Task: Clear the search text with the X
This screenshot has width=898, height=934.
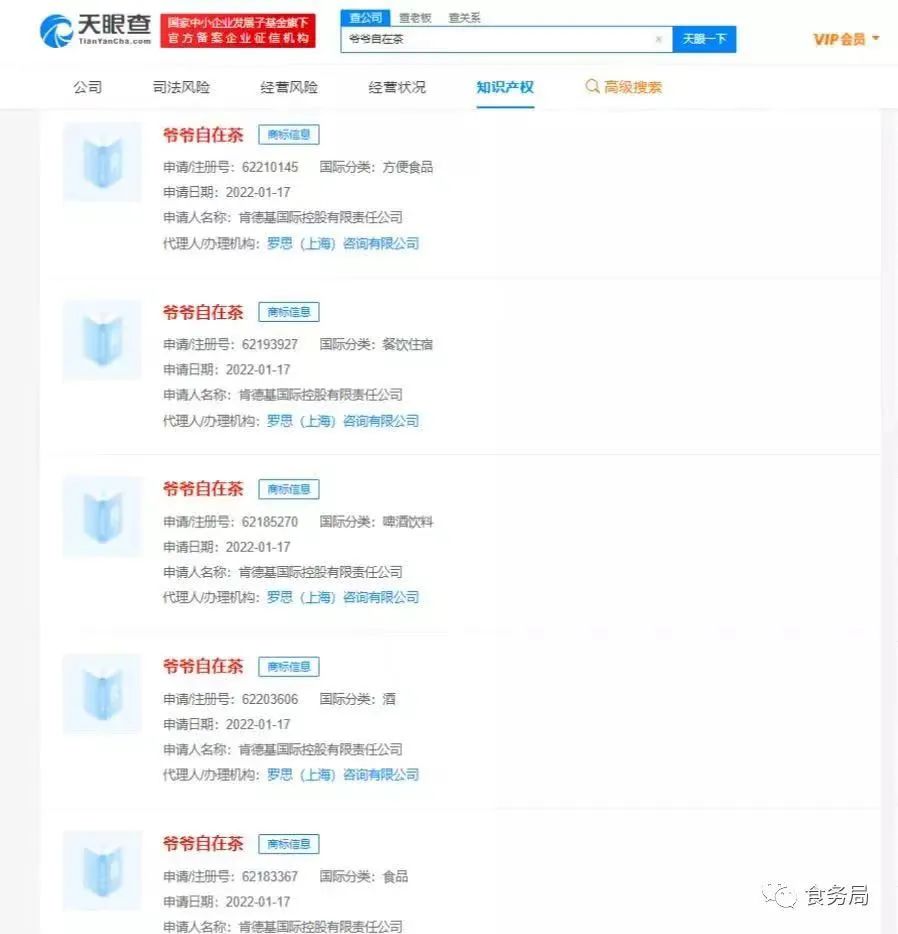Action: [658, 40]
